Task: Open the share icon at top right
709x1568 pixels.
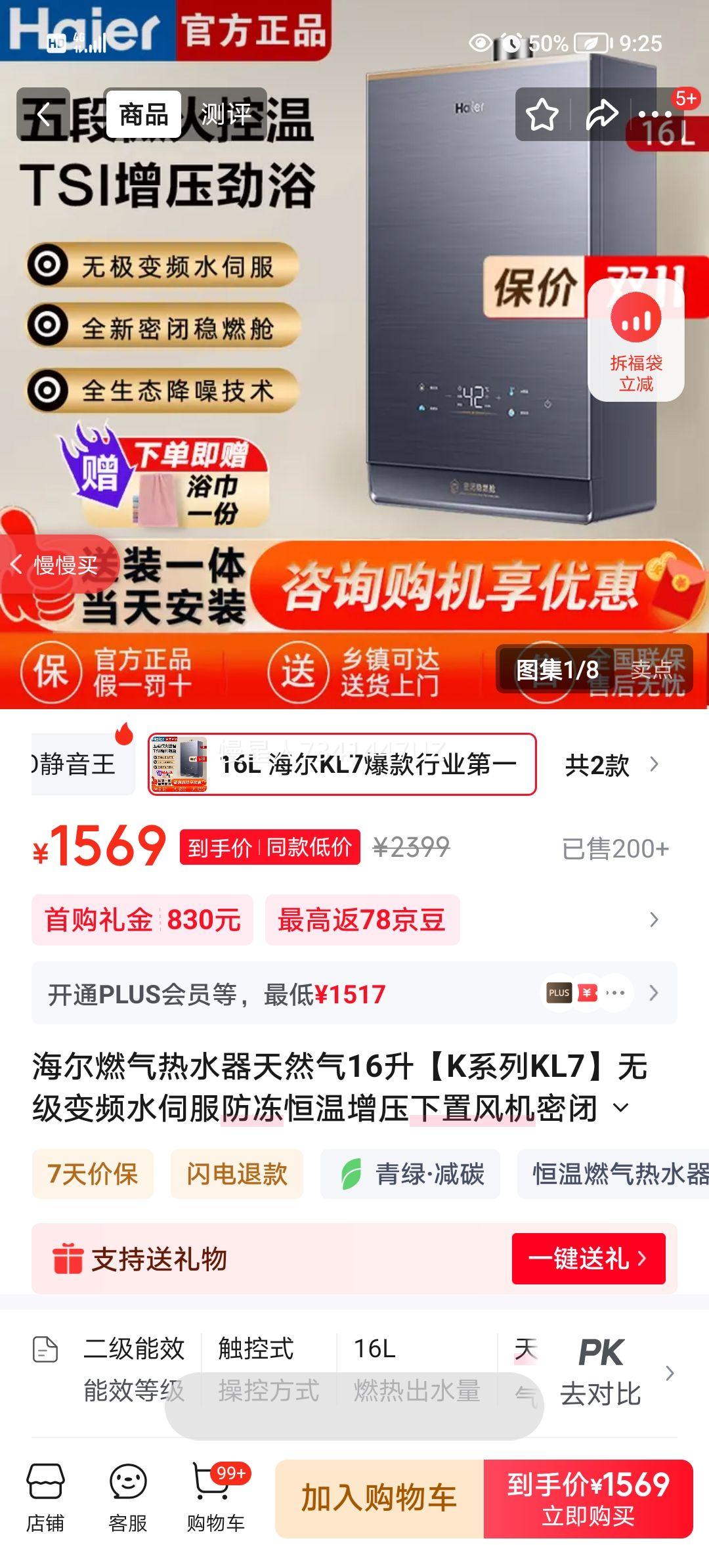Action: click(601, 115)
